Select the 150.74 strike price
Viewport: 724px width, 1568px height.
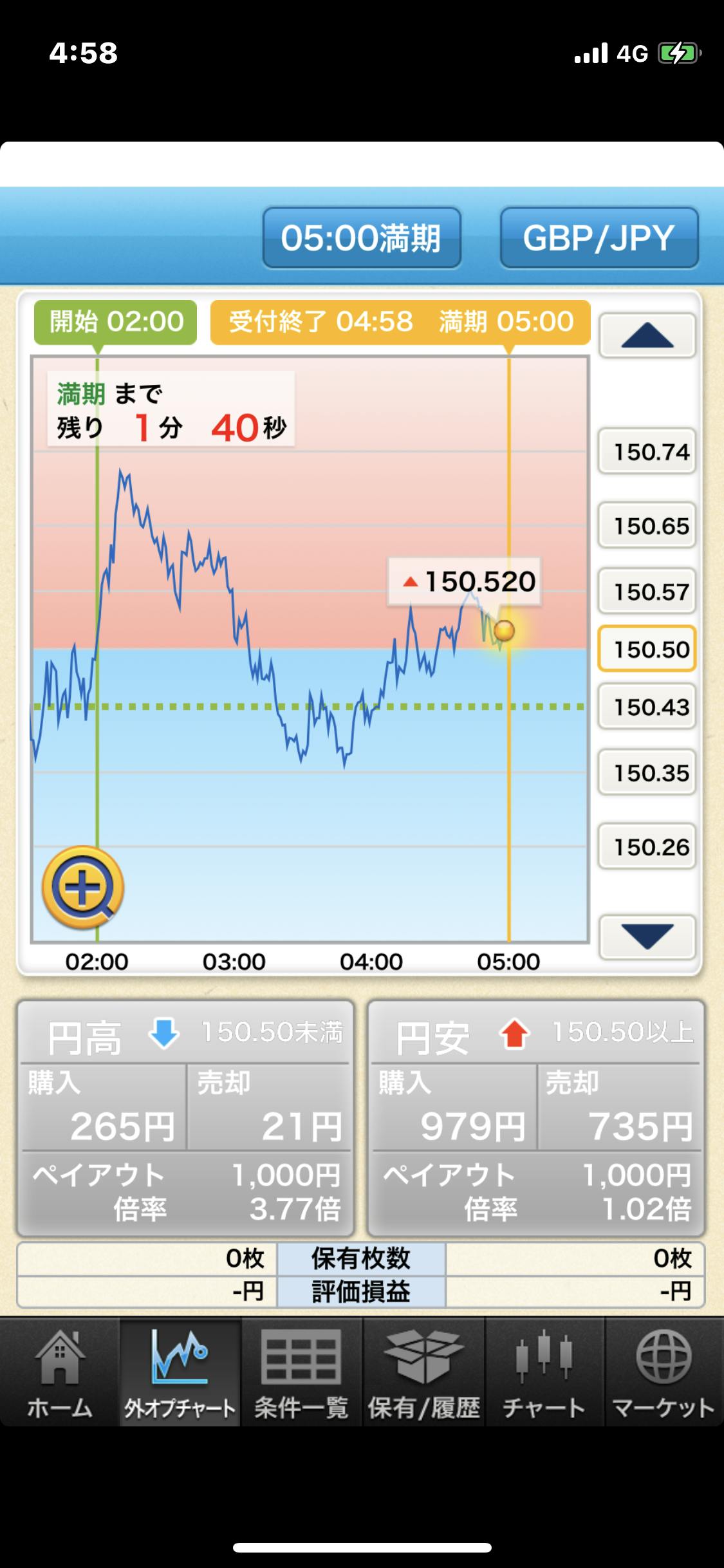(x=647, y=452)
